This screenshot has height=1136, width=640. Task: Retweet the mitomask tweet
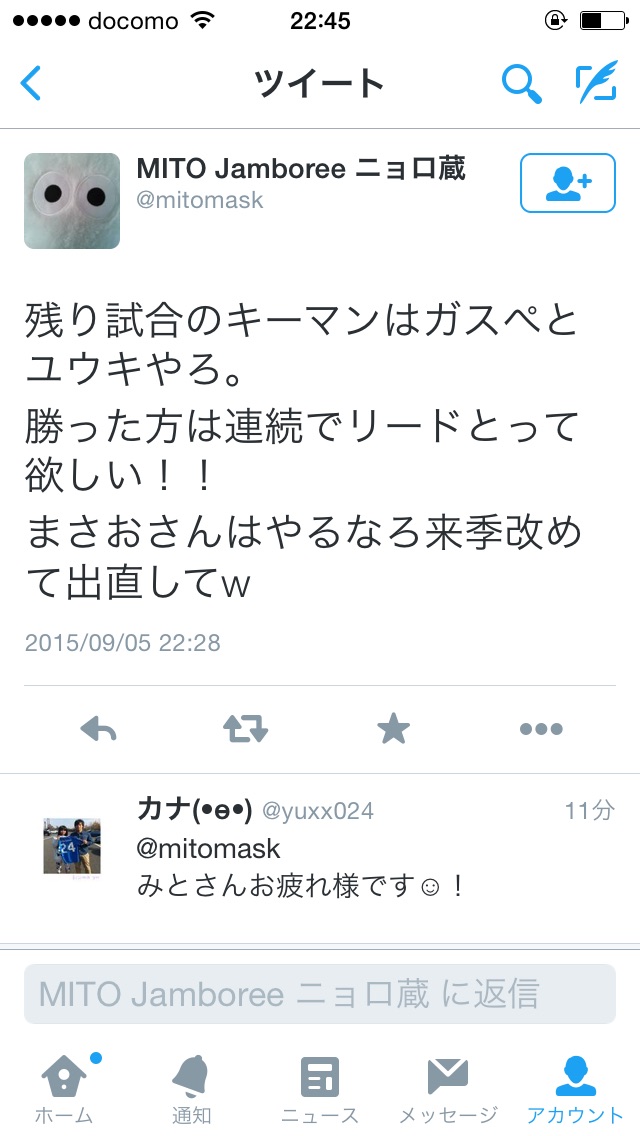(246, 729)
